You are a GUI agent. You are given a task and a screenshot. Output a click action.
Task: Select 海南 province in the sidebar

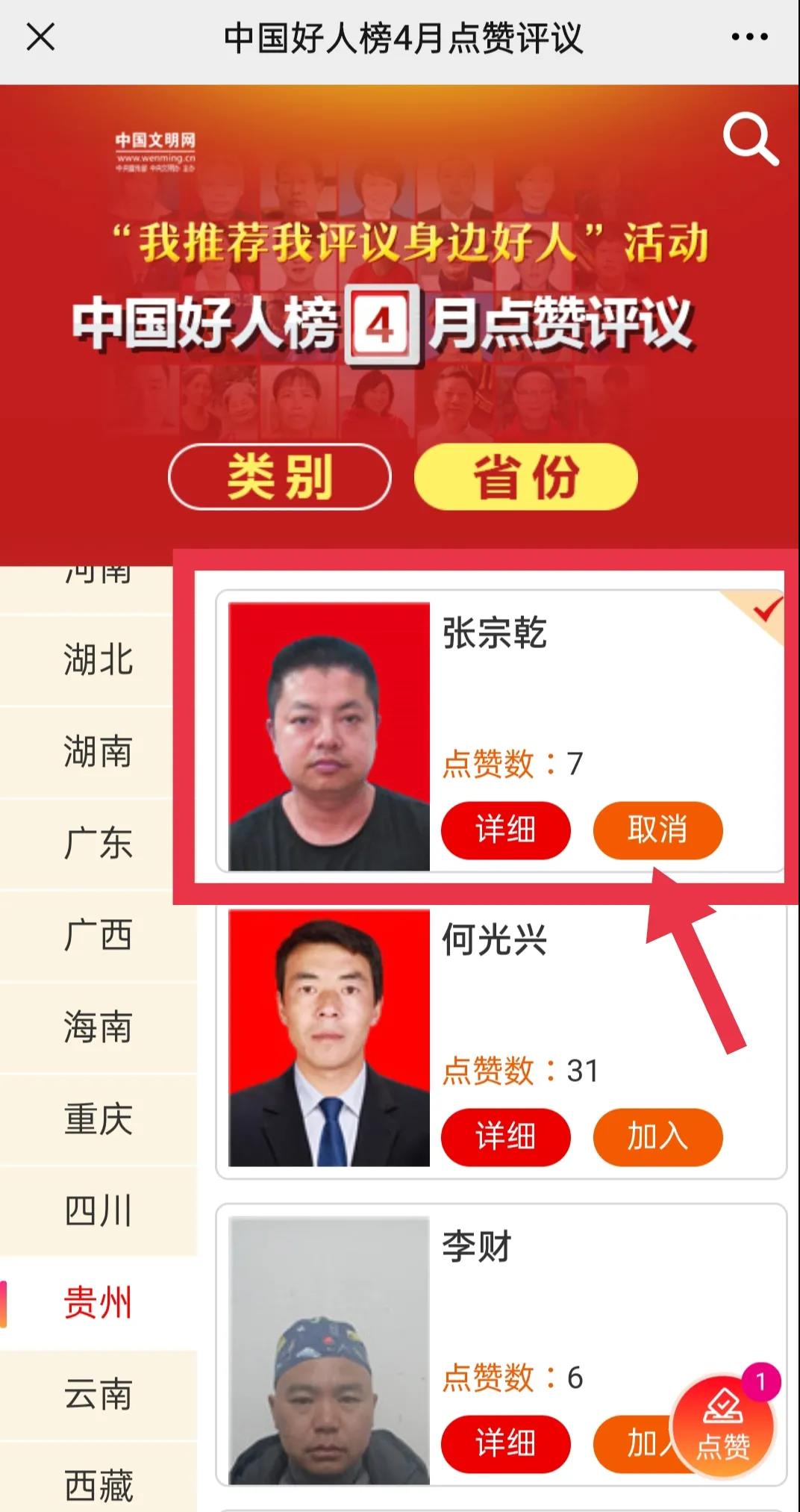[x=98, y=1027]
